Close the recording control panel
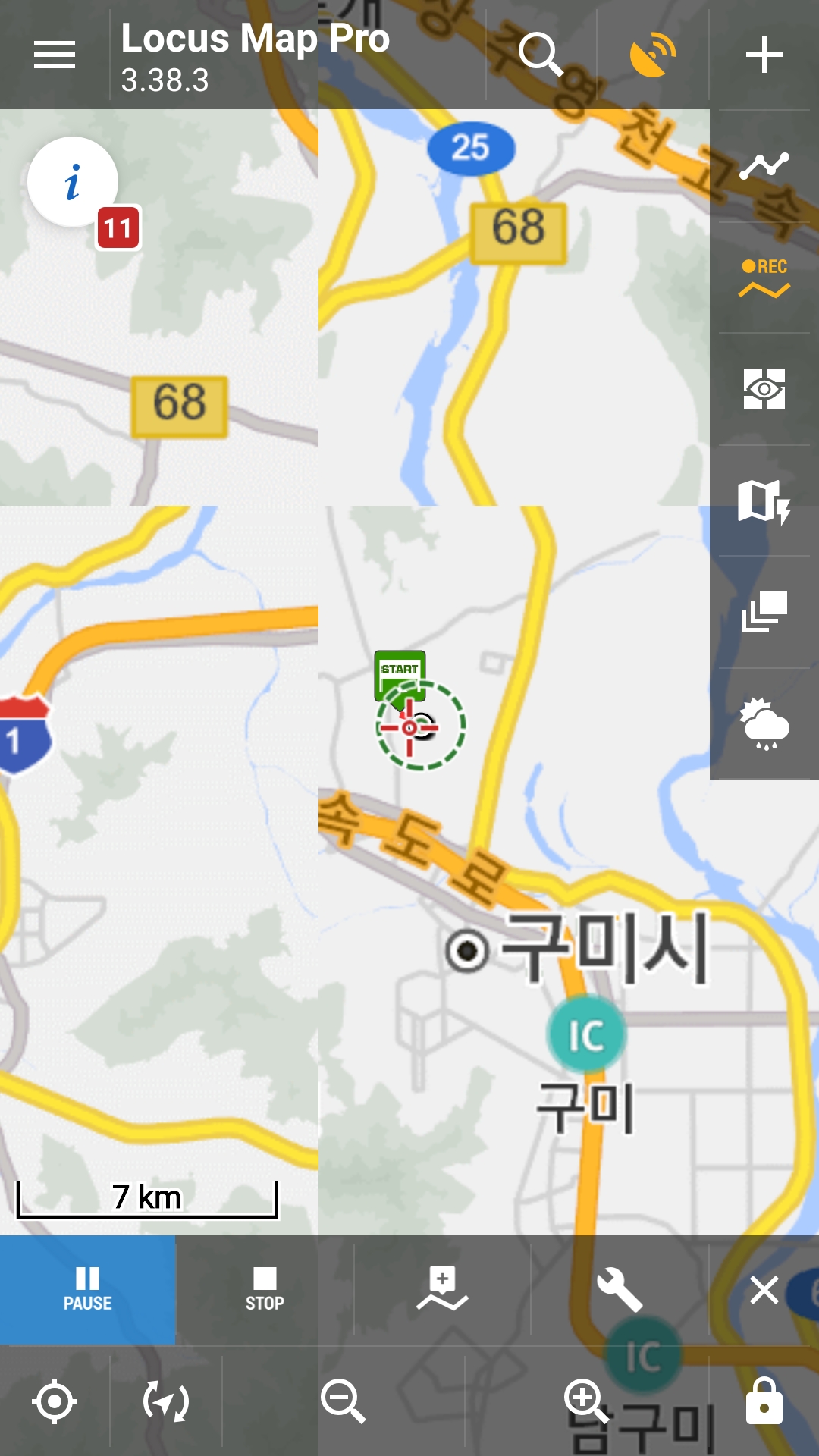 click(x=764, y=1289)
